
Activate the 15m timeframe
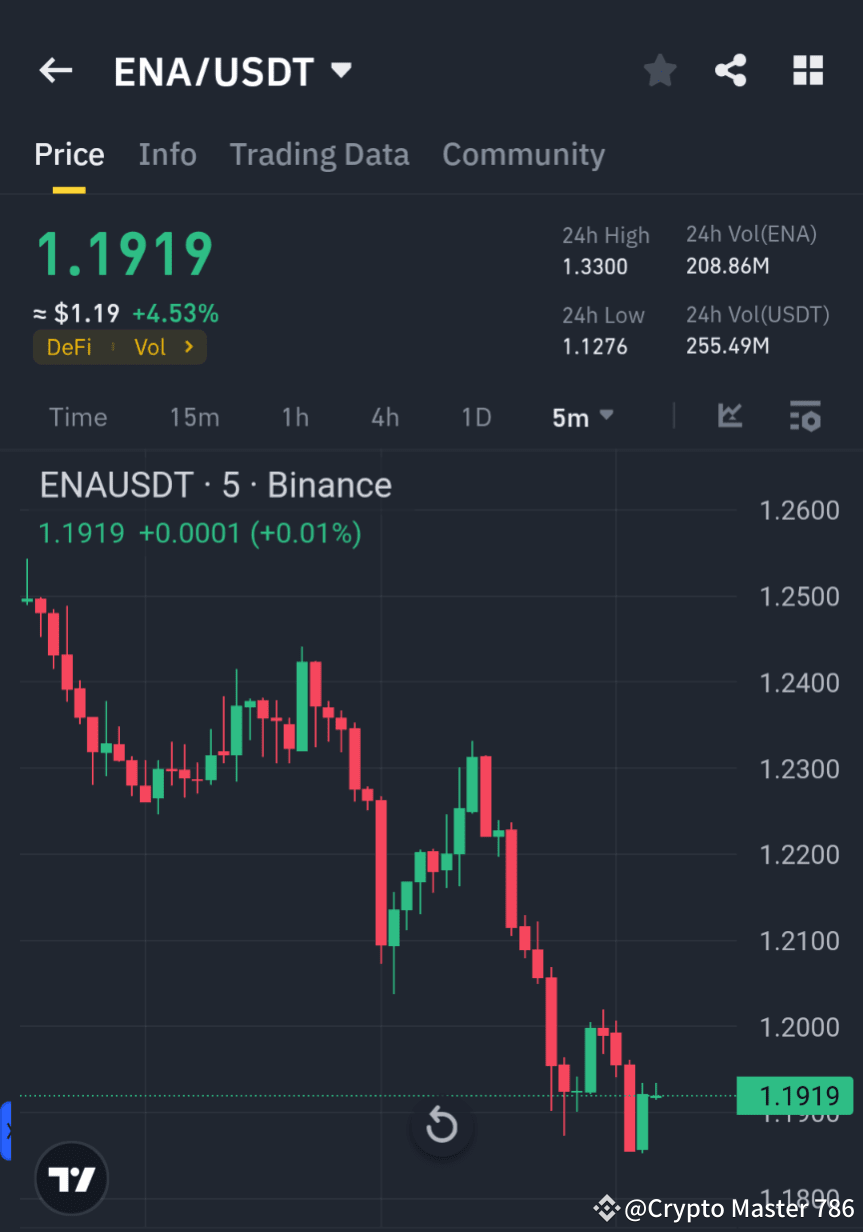(x=194, y=417)
